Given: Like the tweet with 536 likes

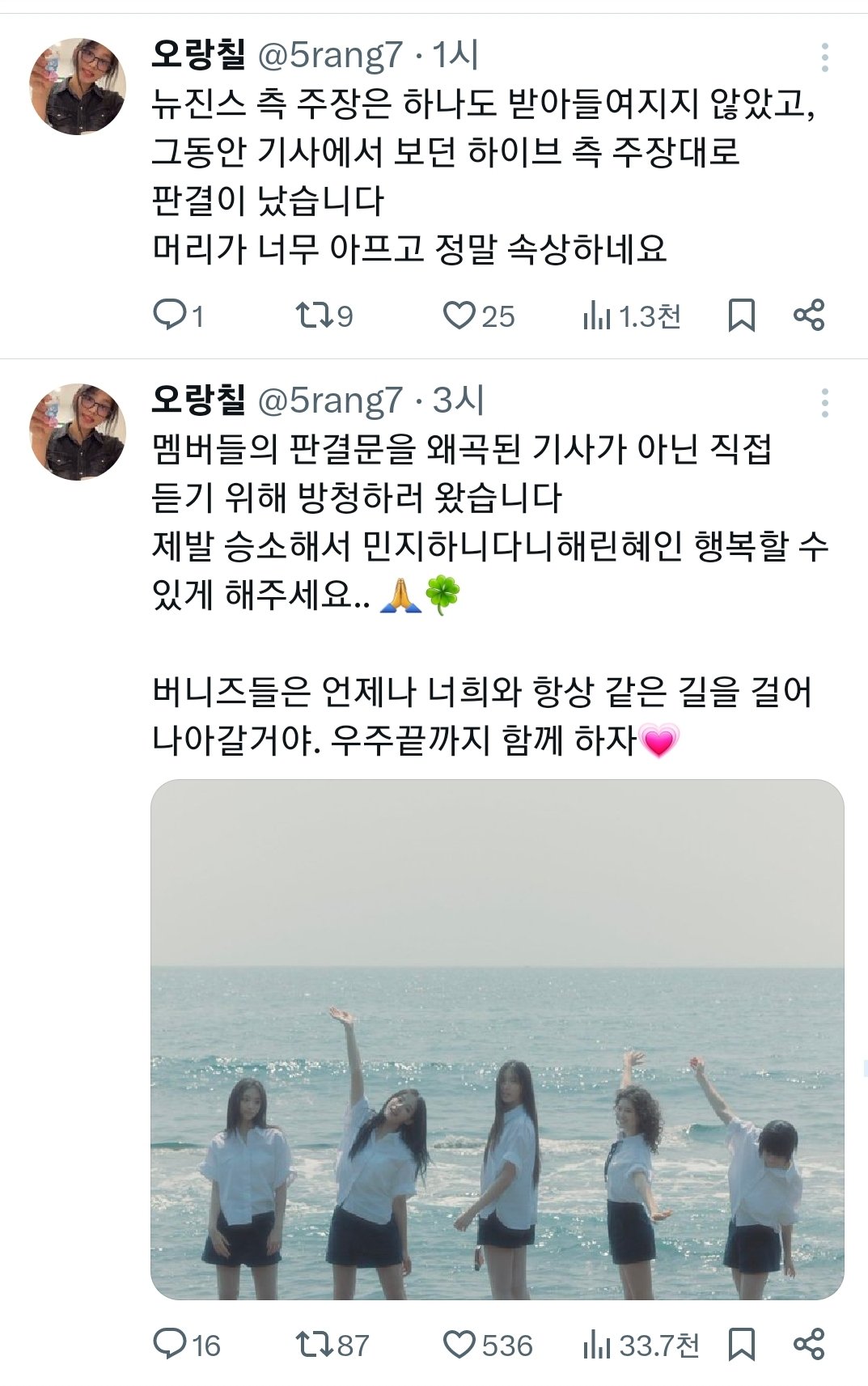Looking at the screenshot, I should coord(459,1344).
